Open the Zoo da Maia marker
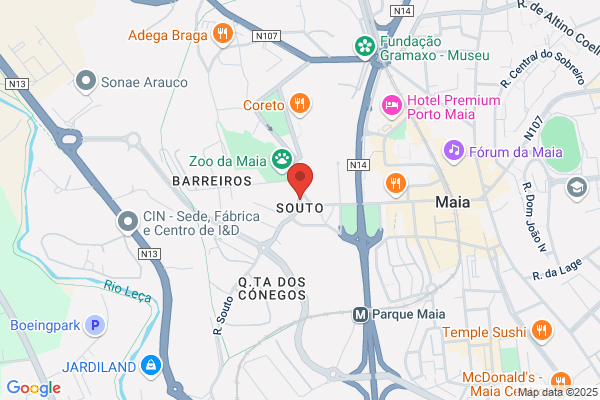The width and height of the screenshot is (600, 400). click(282, 159)
